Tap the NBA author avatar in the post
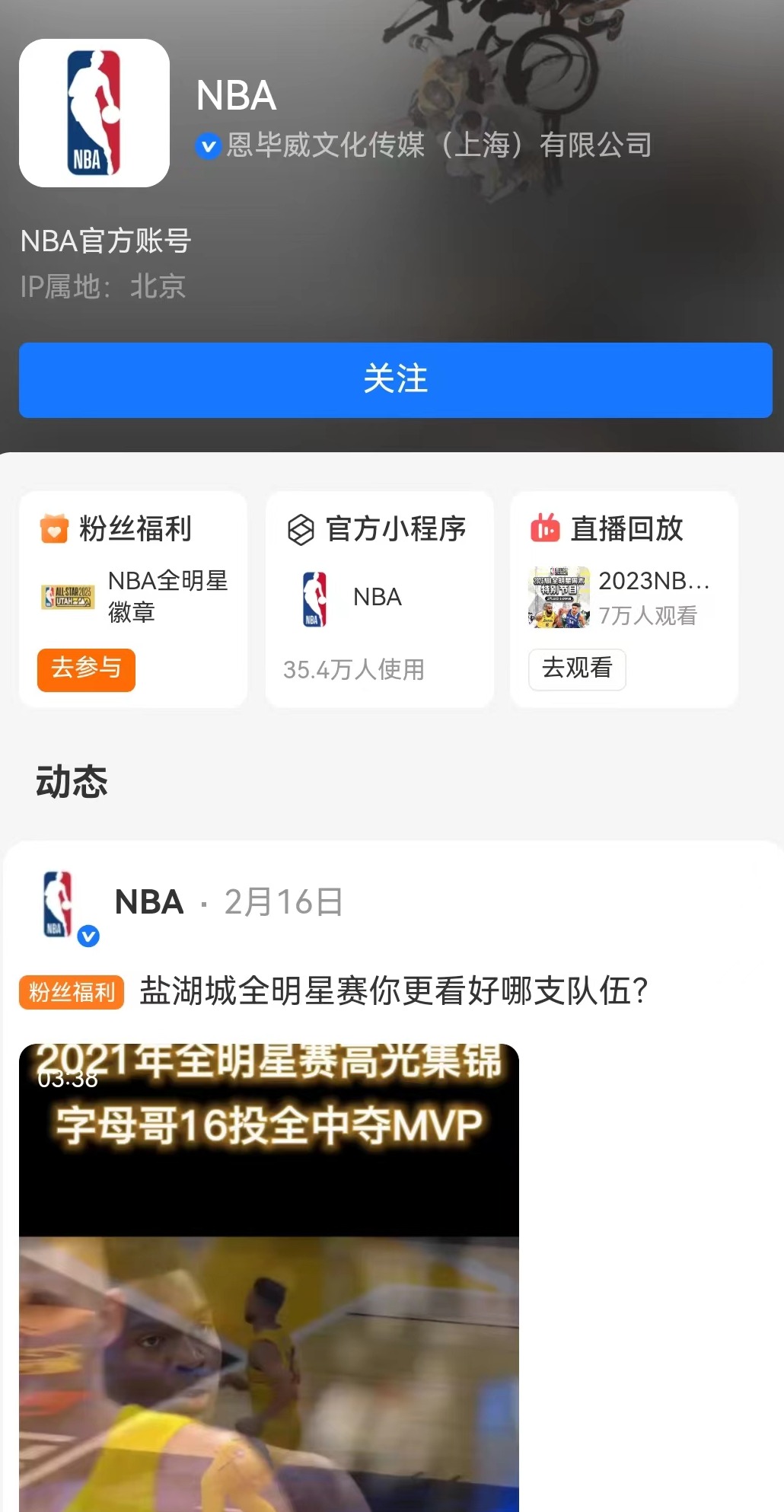Image resolution: width=784 pixels, height=1512 pixels. coord(59,904)
